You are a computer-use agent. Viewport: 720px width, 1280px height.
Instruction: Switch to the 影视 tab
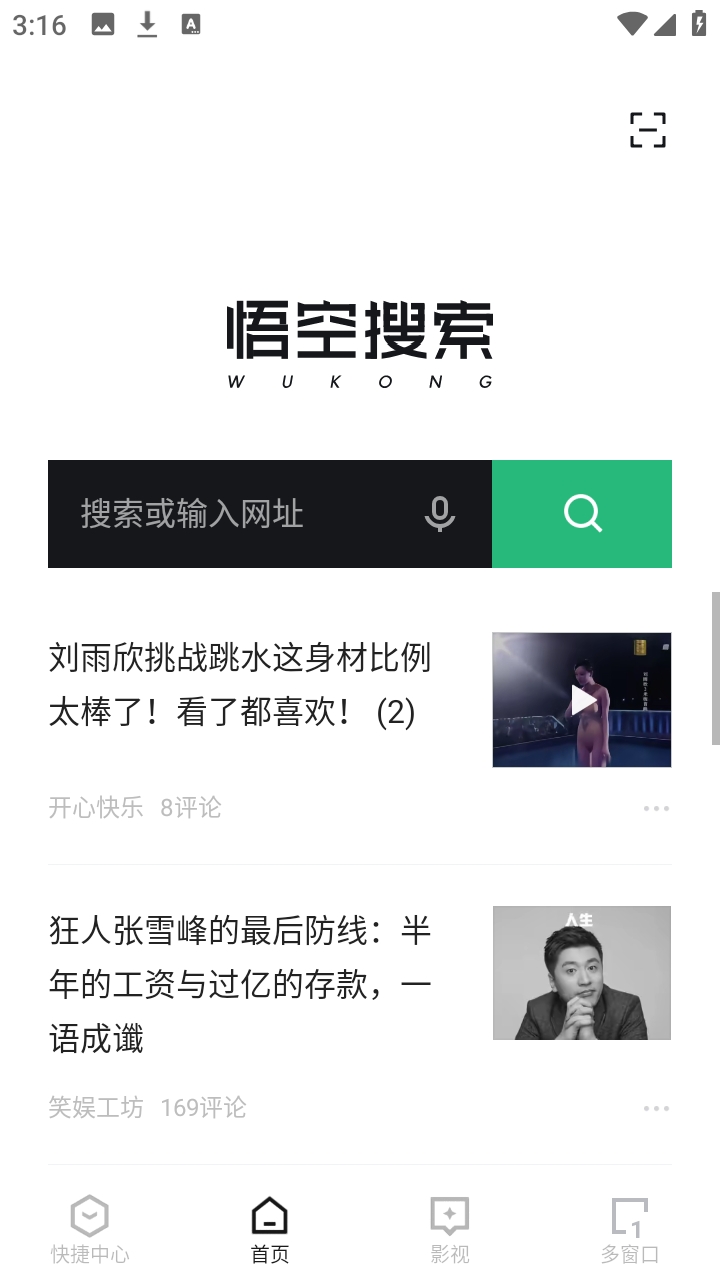click(450, 1230)
